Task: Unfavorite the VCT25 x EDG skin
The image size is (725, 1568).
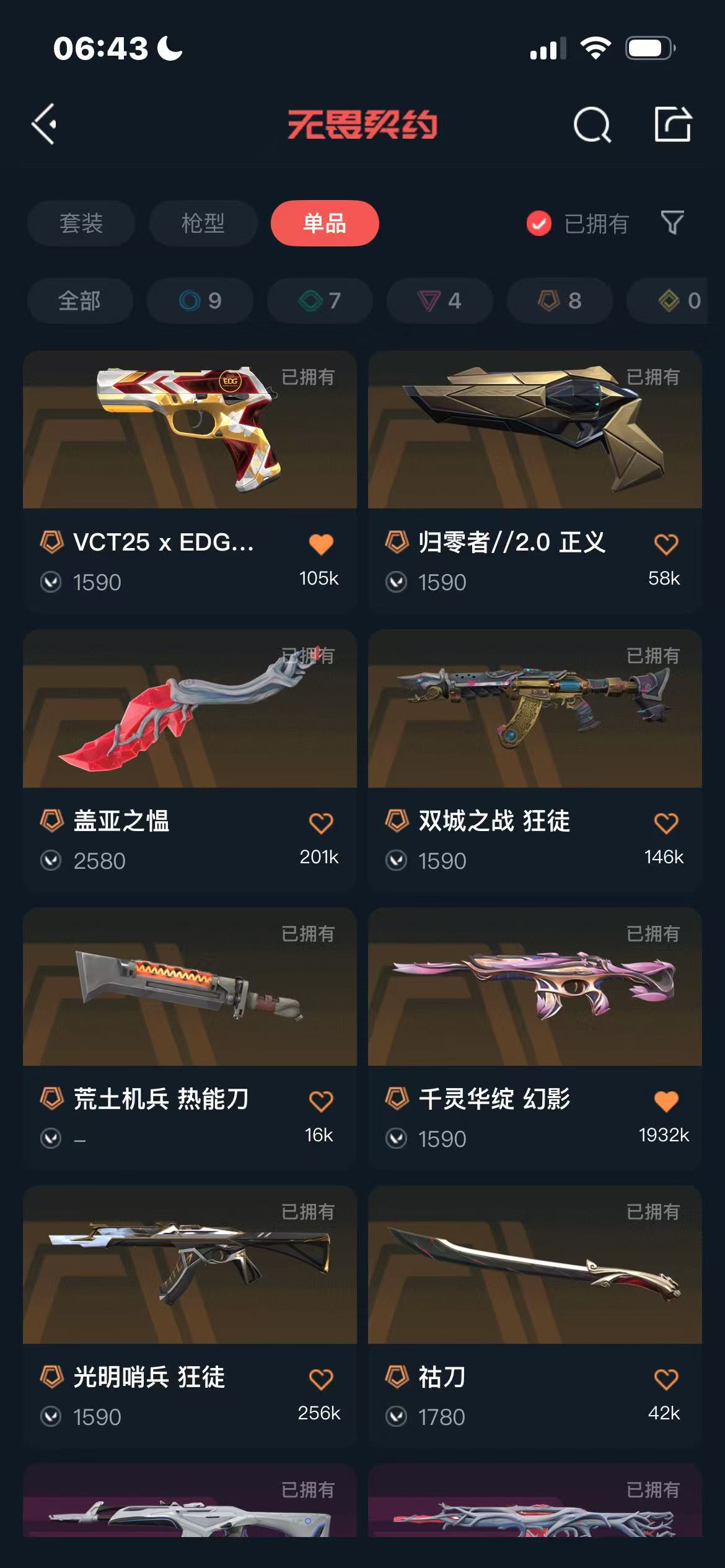Action: click(x=321, y=544)
